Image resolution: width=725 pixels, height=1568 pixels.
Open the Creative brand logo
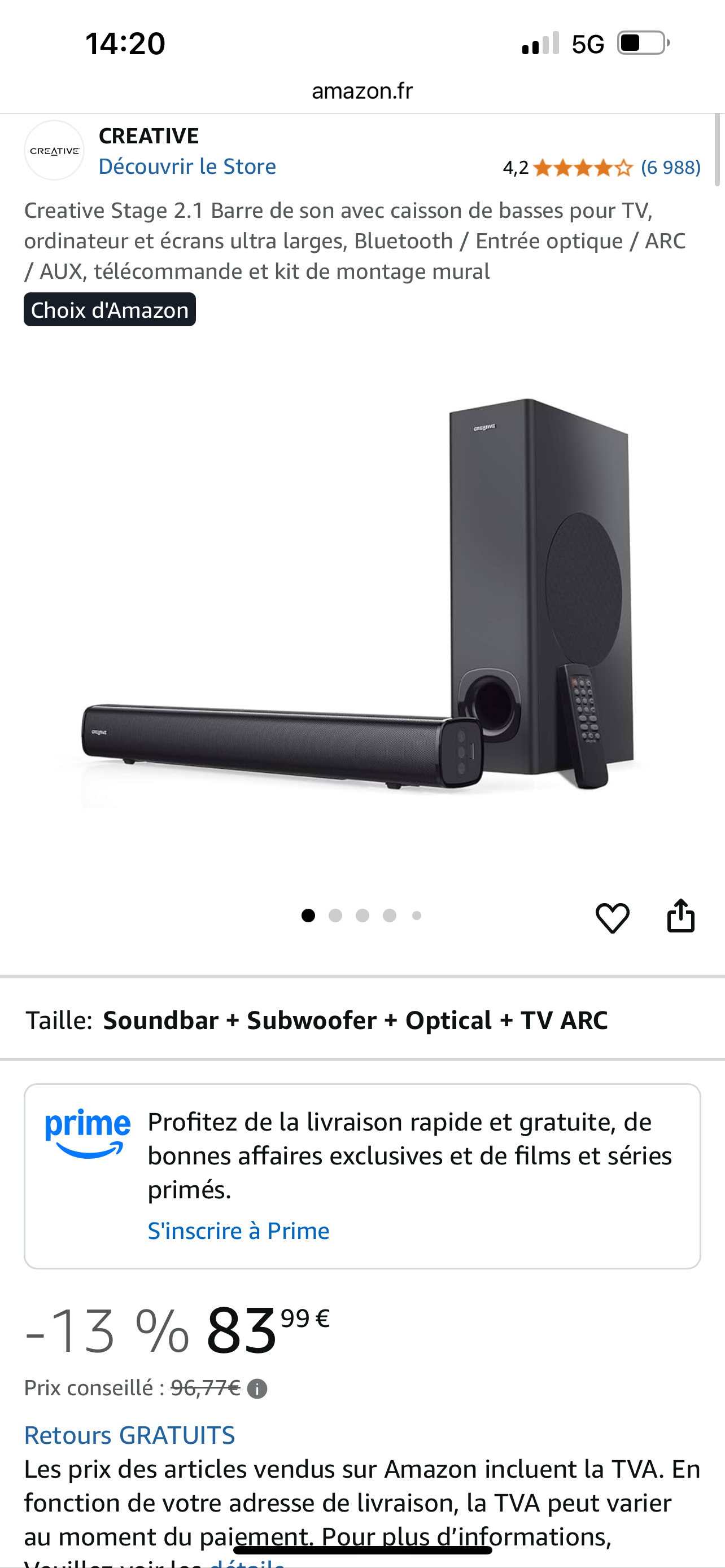click(x=54, y=150)
